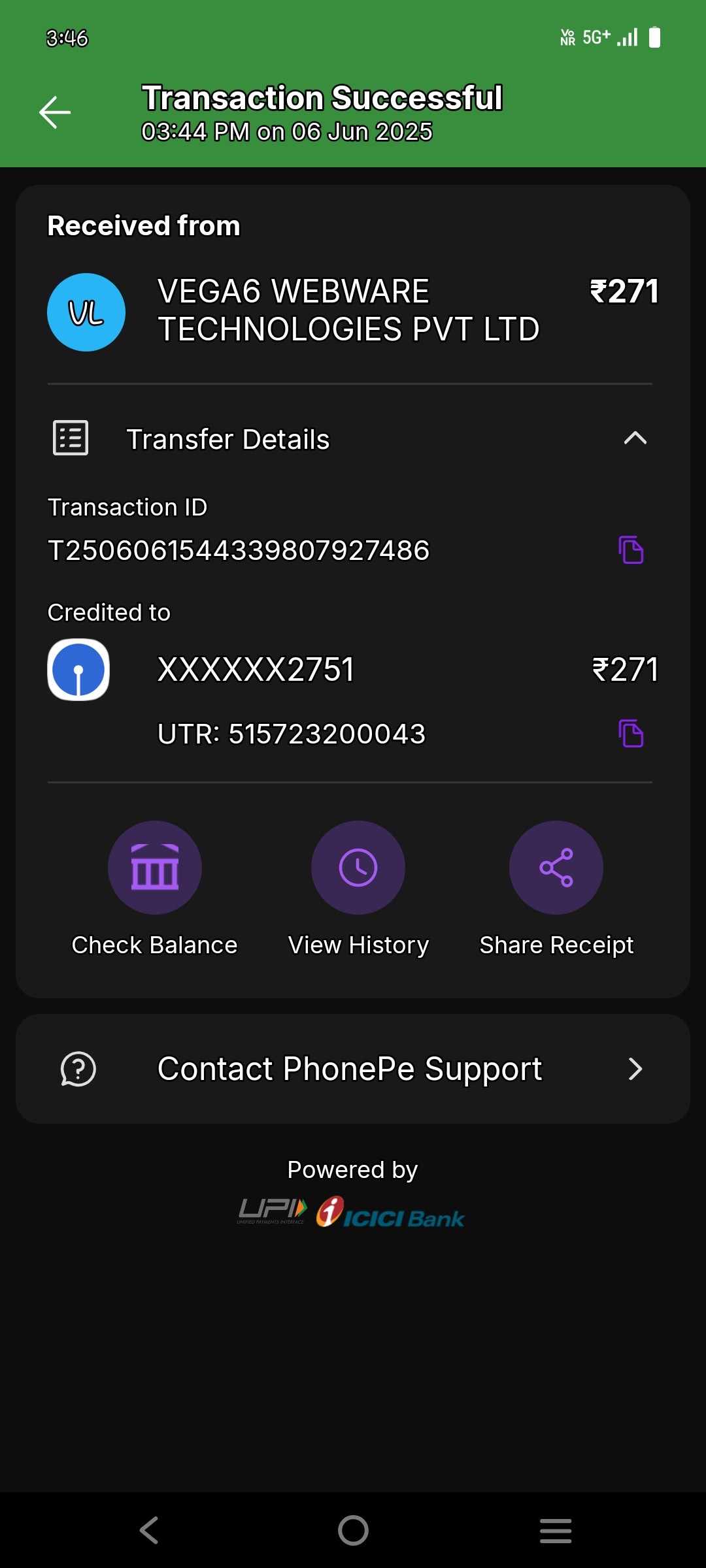Go back using the top-left arrow
Screen dimensions: 706x1568
click(x=55, y=112)
